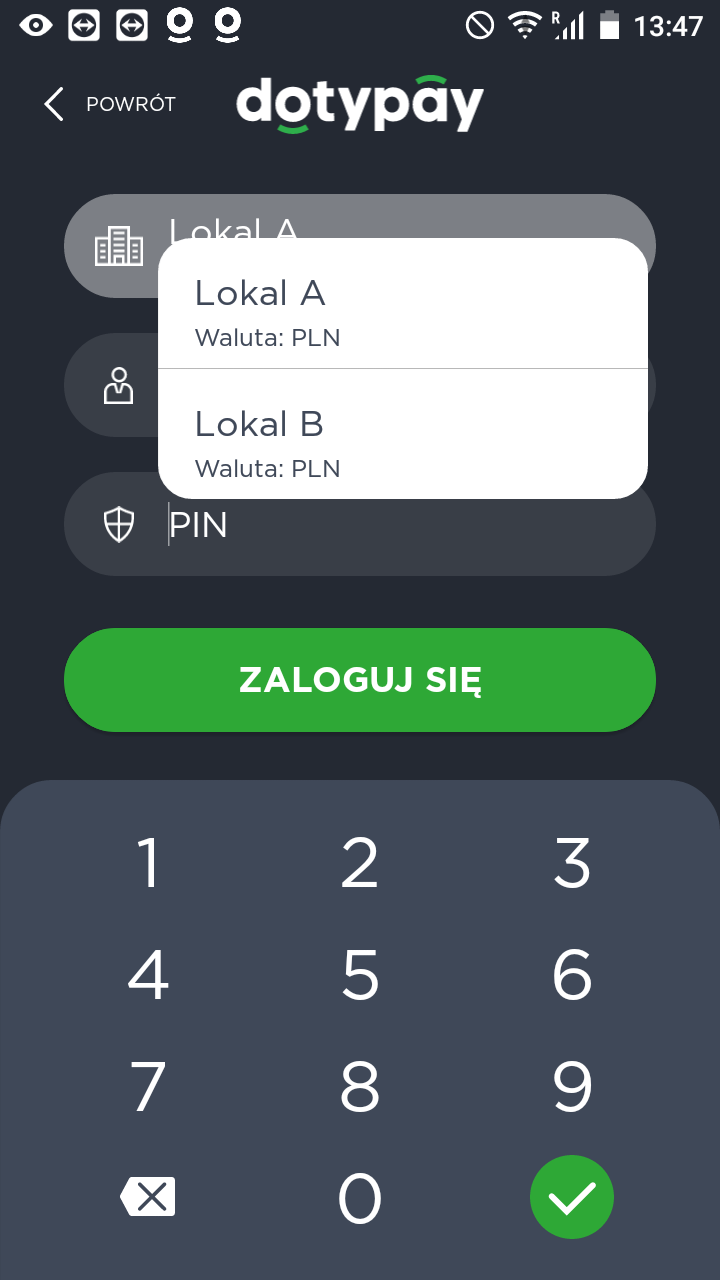Type digit 2 on the keypad
The width and height of the screenshot is (720, 1280).
pyautogui.click(x=360, y=863)
